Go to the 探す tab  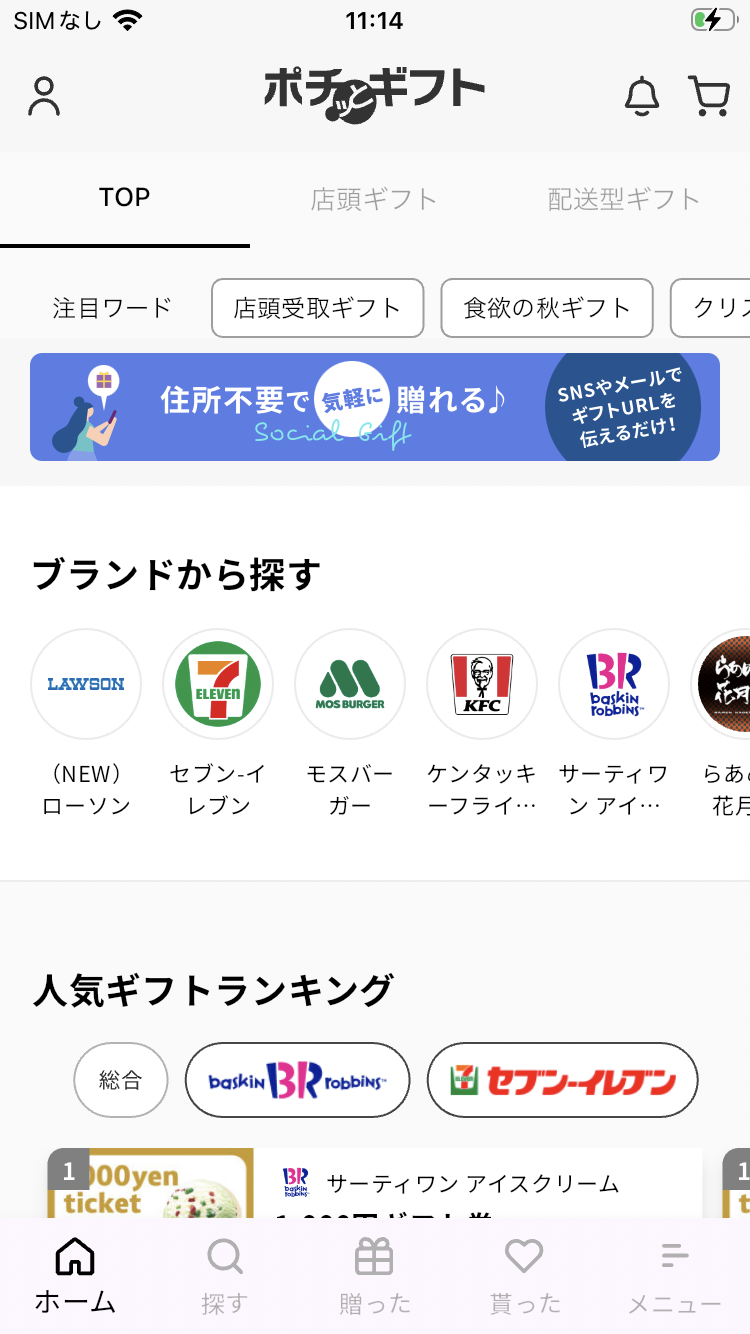click(x=224, y=1276)
